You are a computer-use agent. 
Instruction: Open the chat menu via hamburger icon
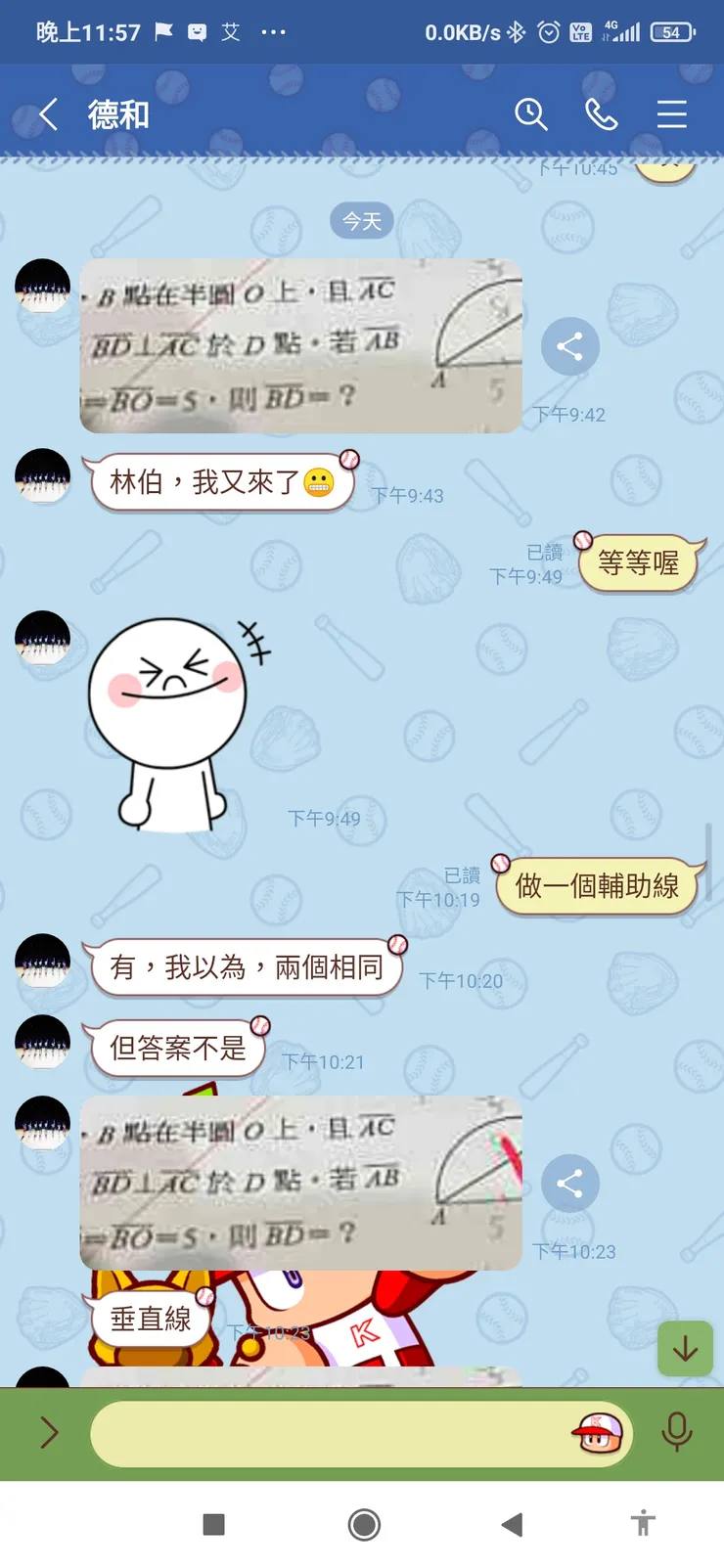[x=672, y=114]
